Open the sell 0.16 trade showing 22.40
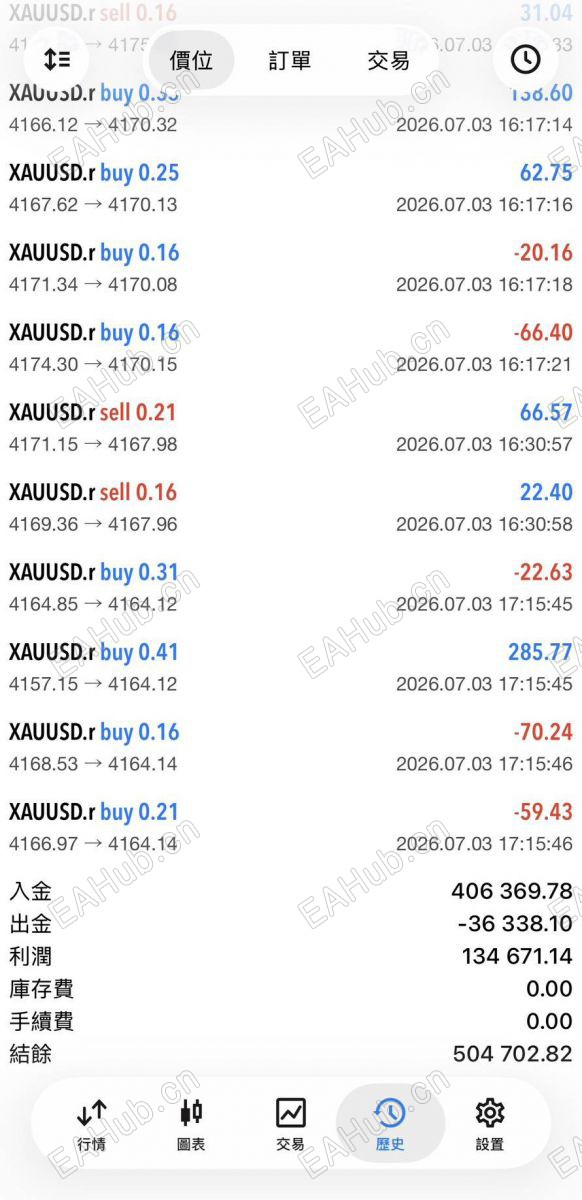Viewport: 582px width, 1200px height. 291,508
